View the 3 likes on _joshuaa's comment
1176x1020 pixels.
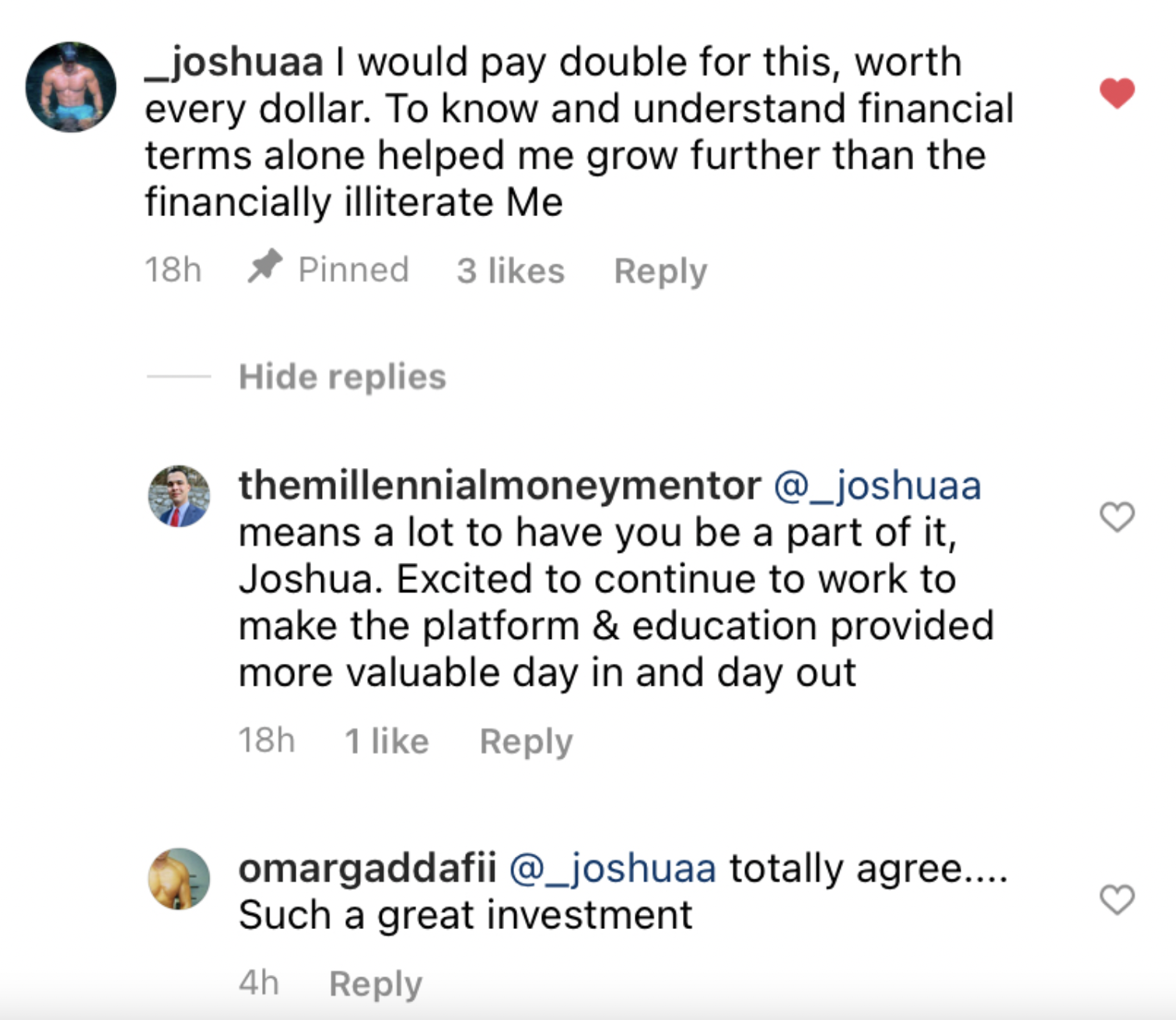pos(510,271)
